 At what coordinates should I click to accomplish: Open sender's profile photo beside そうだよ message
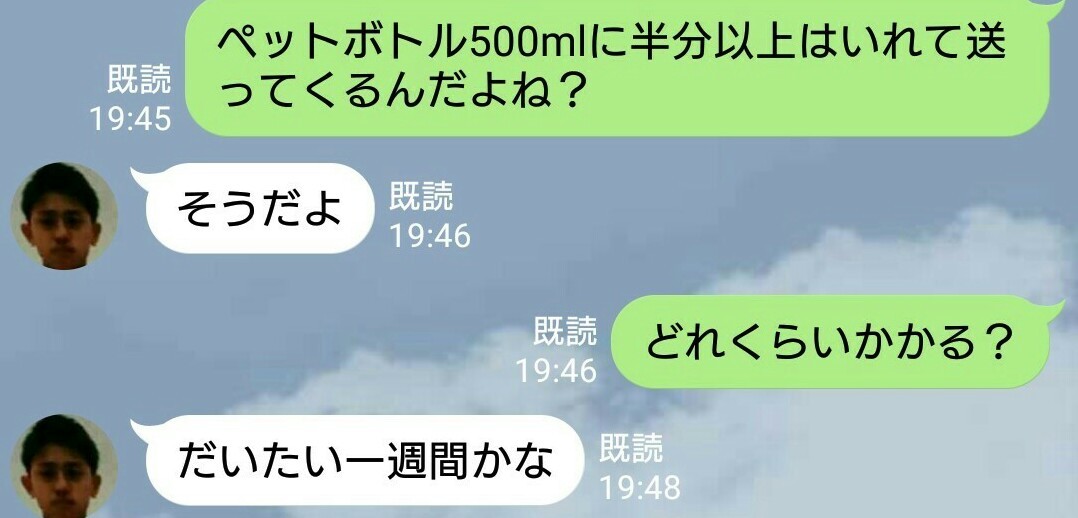(64, 216)
